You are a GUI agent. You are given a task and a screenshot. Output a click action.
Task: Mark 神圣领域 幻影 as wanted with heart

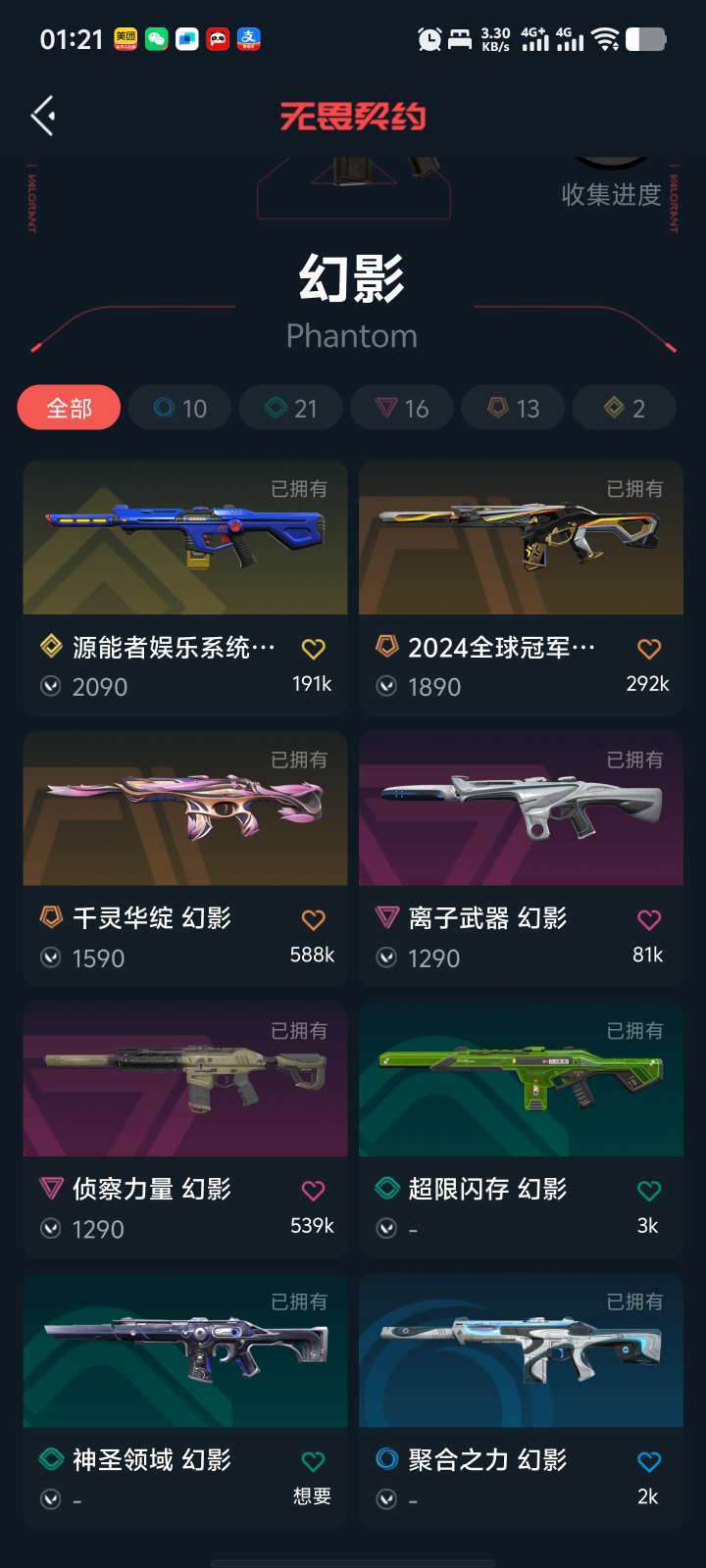[x=313, y=1461]
